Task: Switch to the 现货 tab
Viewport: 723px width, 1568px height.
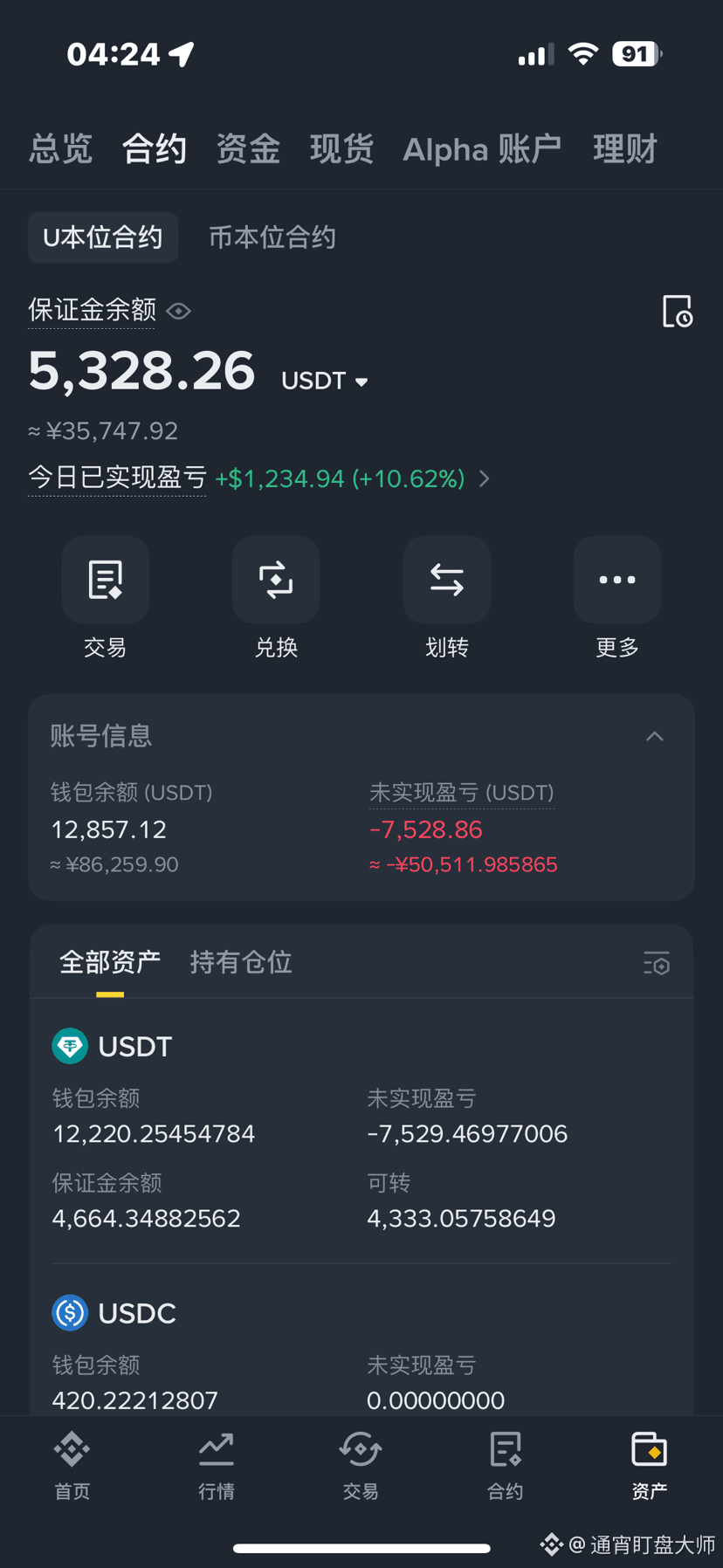Action: click(341, 148)
